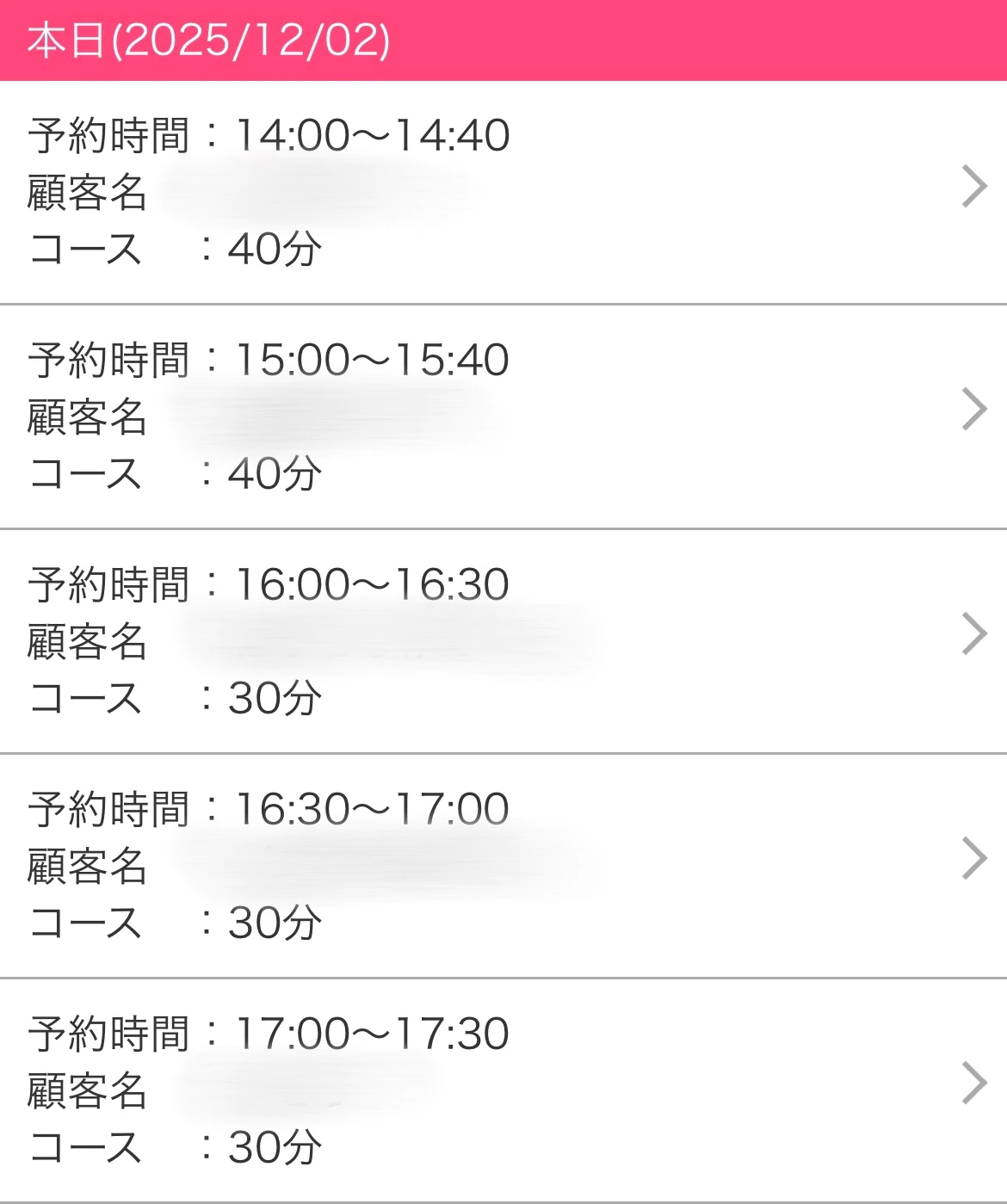
Task: Tap the 17:00～17:30 reservation entry
Action: [504, 1090]
